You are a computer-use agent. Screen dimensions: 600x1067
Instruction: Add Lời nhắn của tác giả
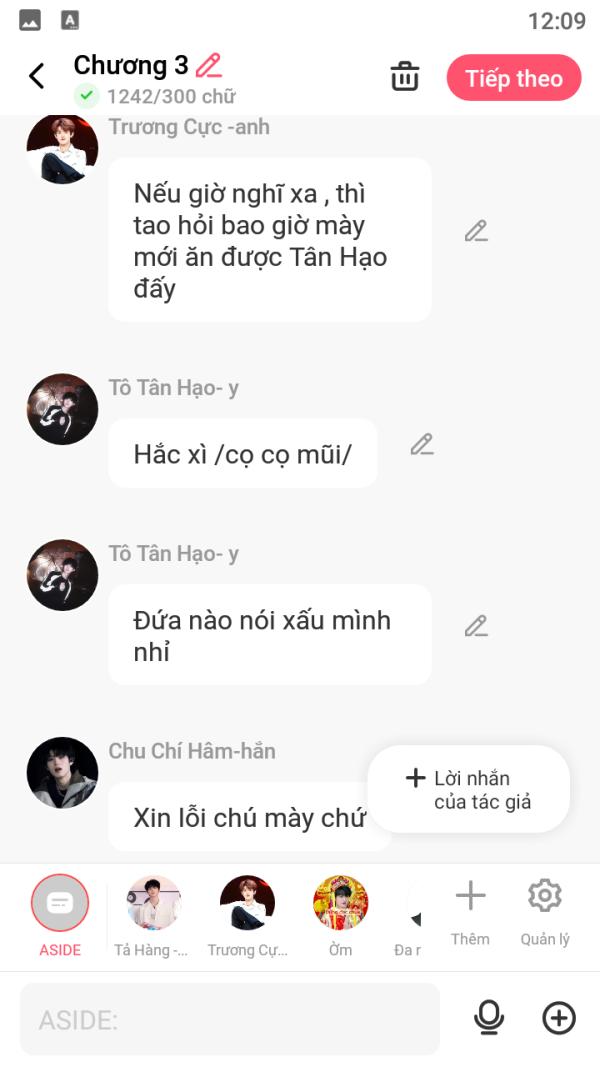tap(468, 790)
